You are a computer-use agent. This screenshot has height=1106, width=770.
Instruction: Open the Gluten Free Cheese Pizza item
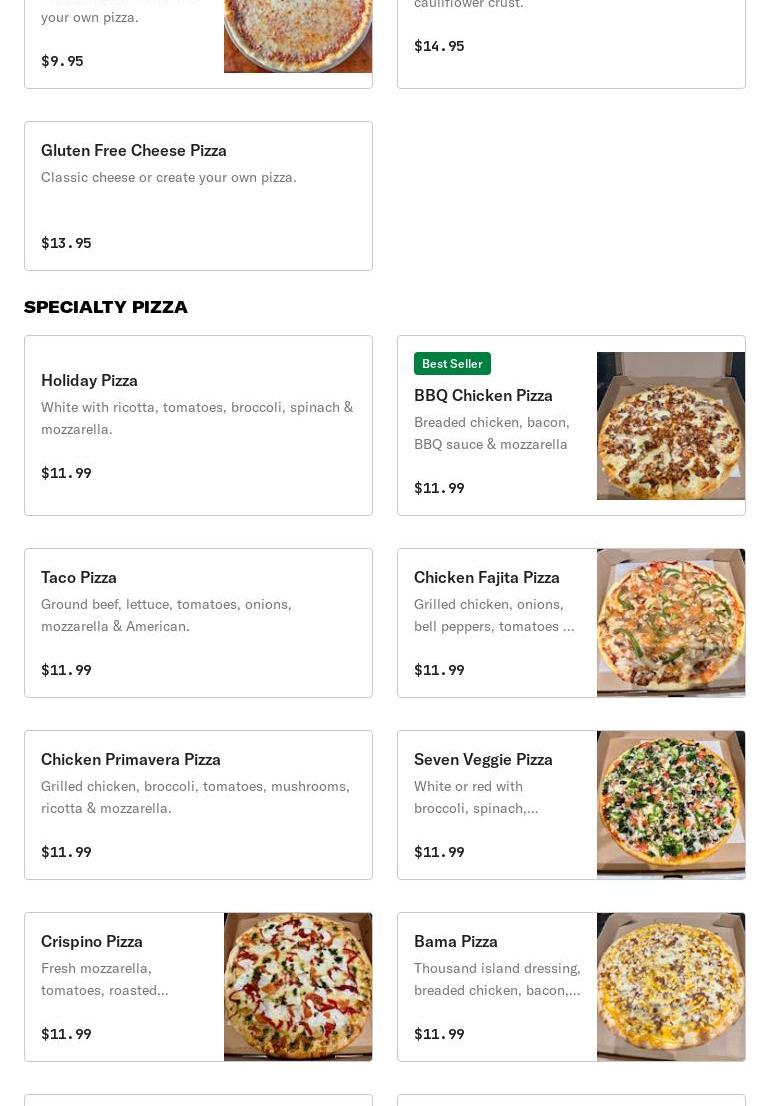click(198, 196)
